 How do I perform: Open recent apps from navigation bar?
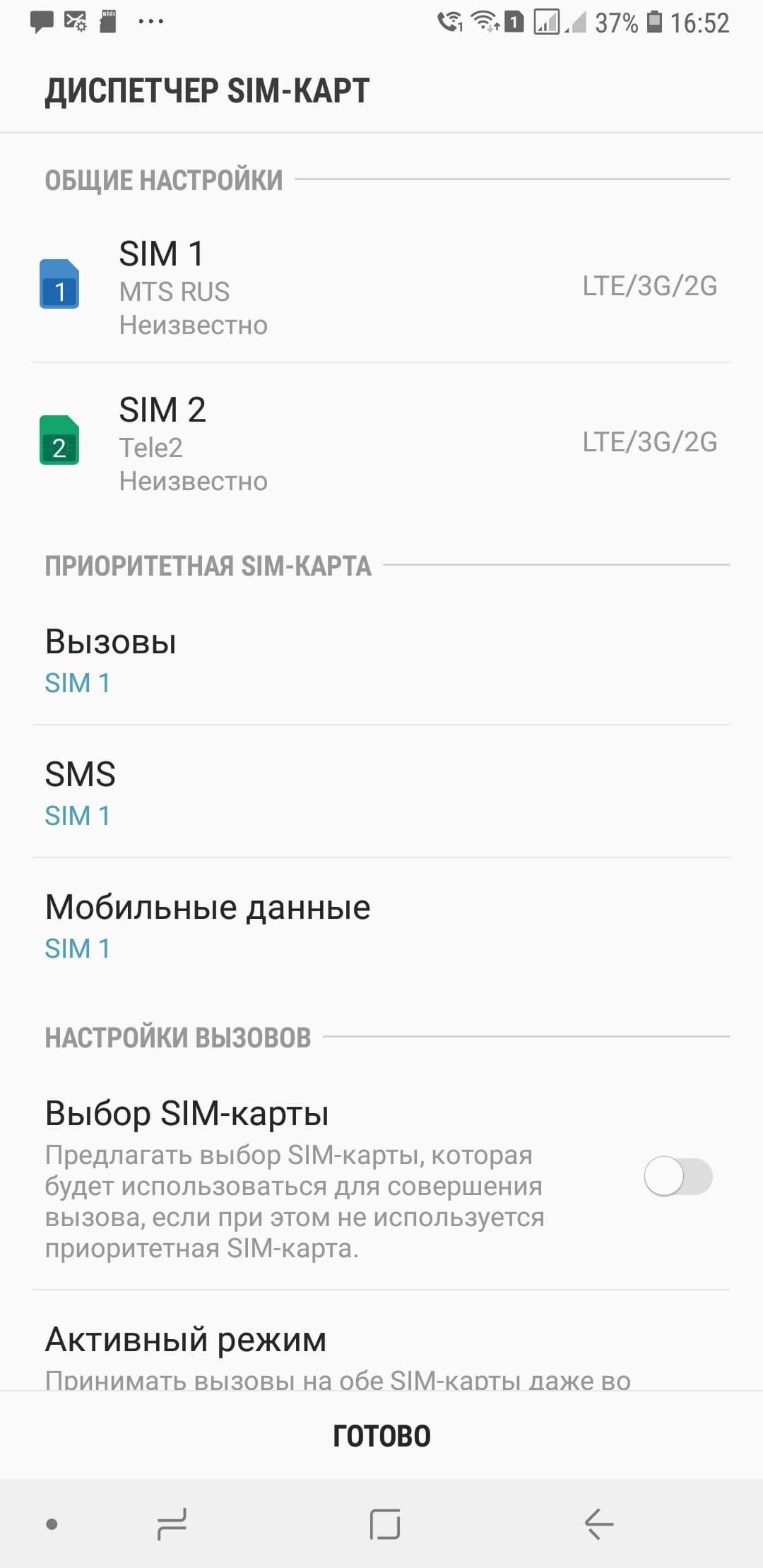tap(172, 1524)
